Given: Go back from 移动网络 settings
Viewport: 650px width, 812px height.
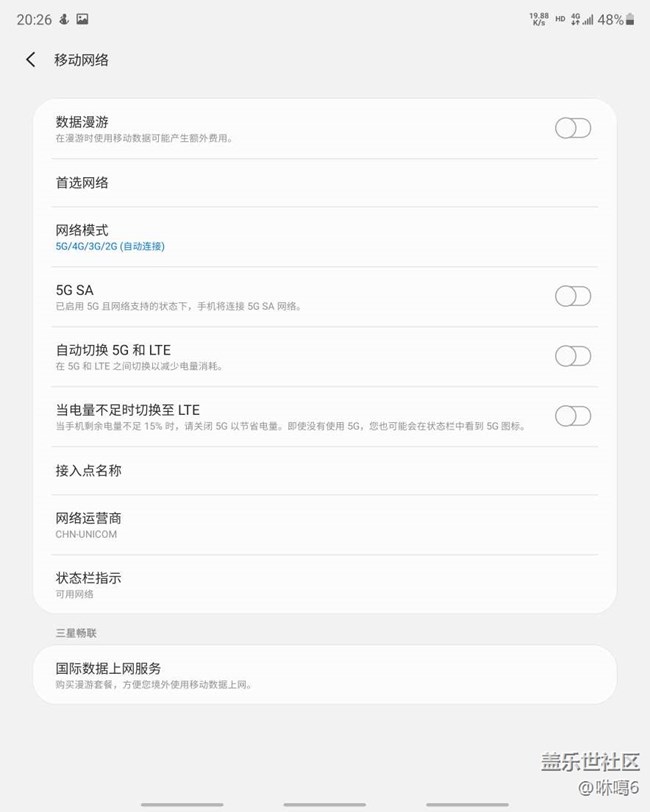Looking at the screenshot, I should 31,60.
